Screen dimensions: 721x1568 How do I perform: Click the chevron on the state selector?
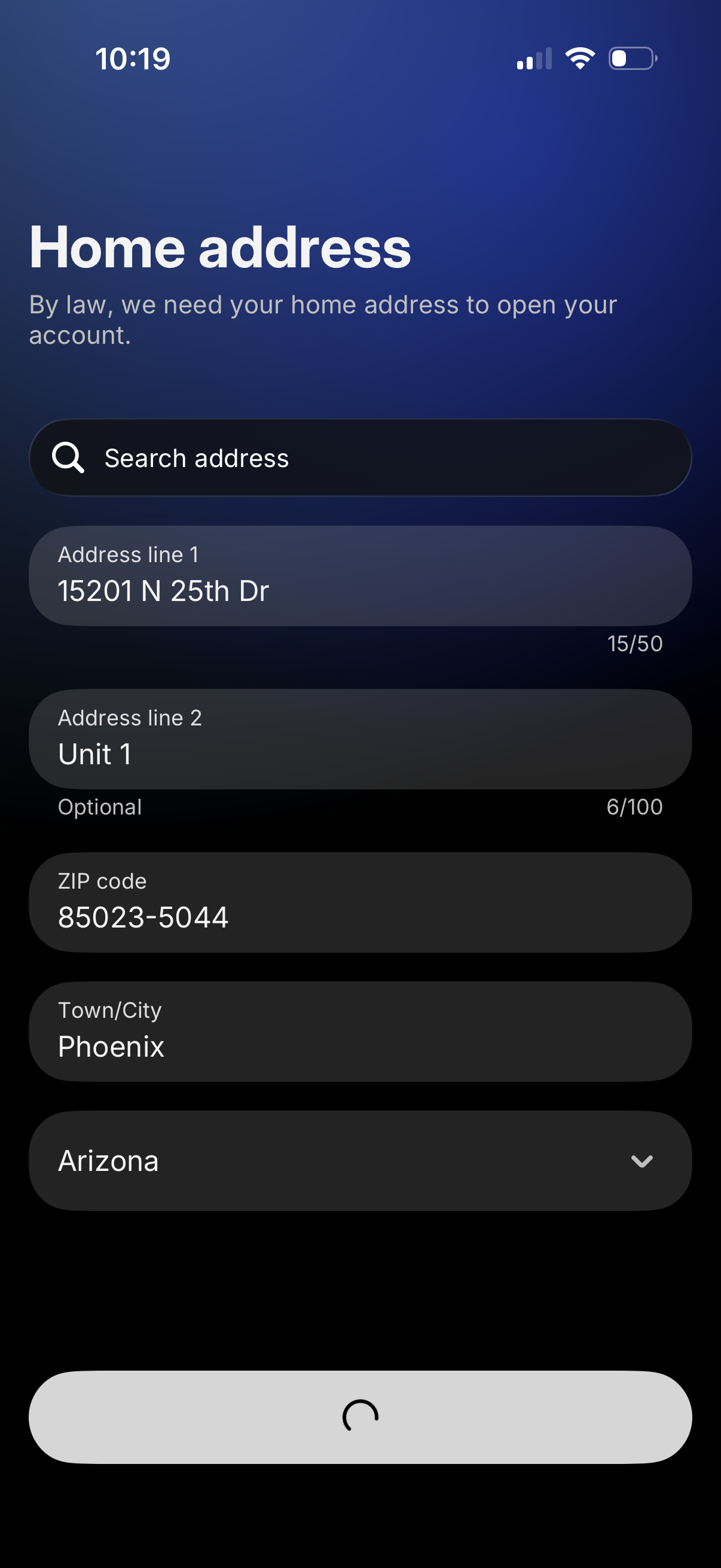click(x=642, y=1160)
